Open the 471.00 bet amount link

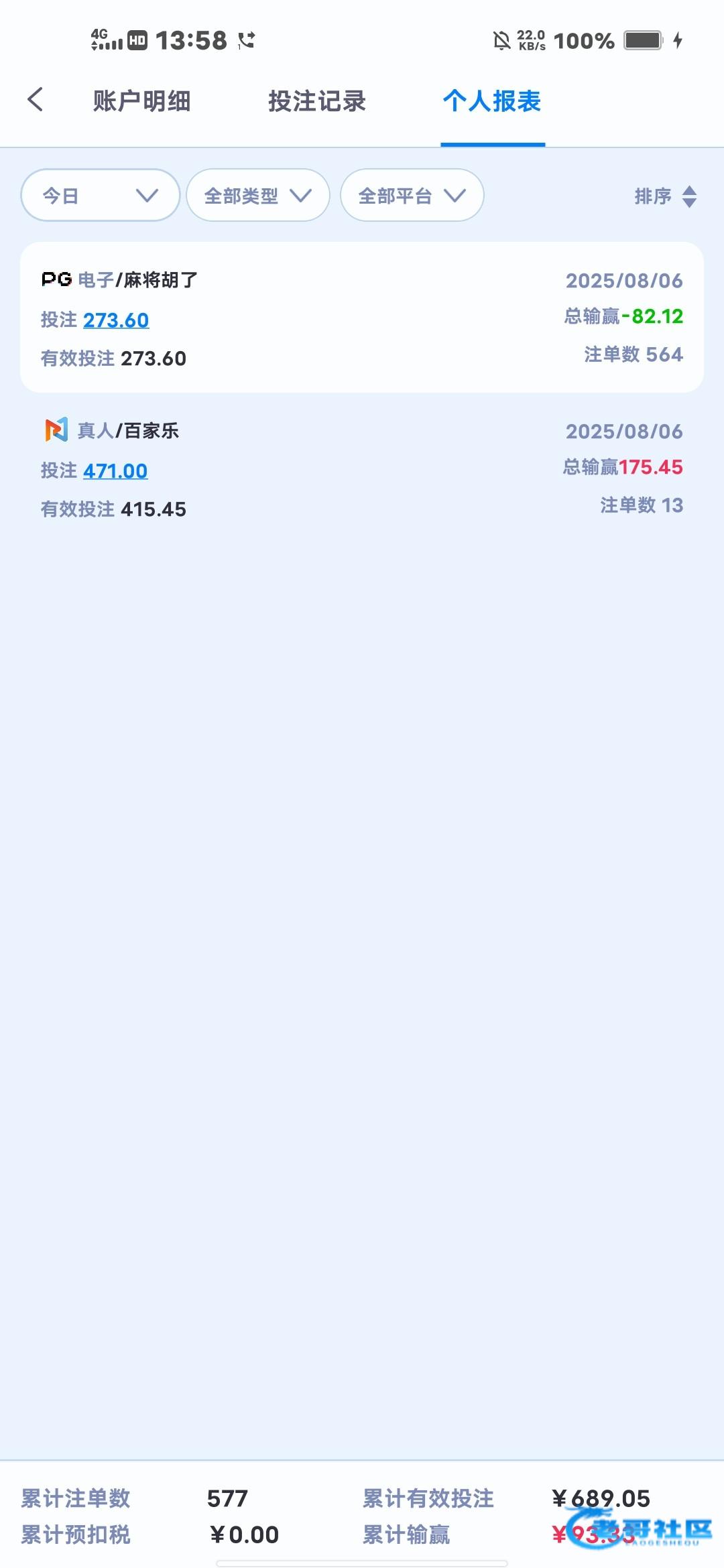[115, 471]
